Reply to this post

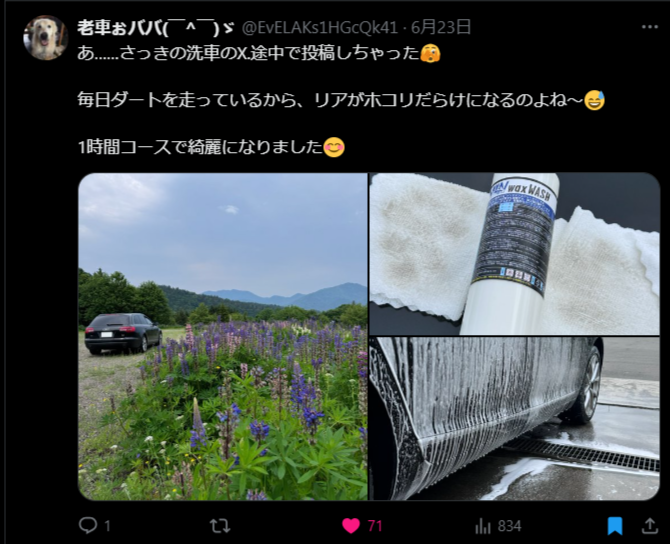point(87,525)
